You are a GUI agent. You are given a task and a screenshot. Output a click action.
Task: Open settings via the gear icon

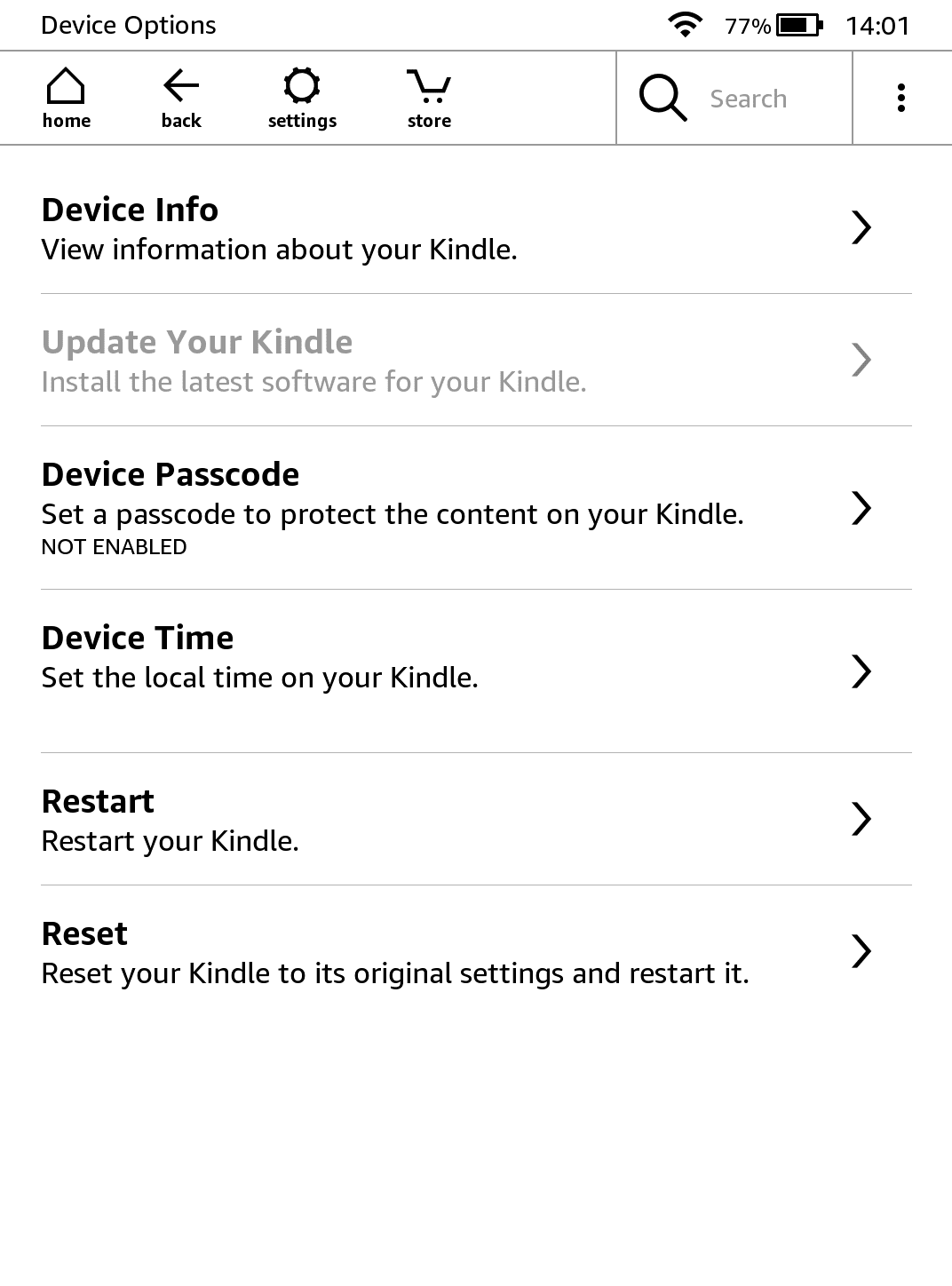click(302, 96)
